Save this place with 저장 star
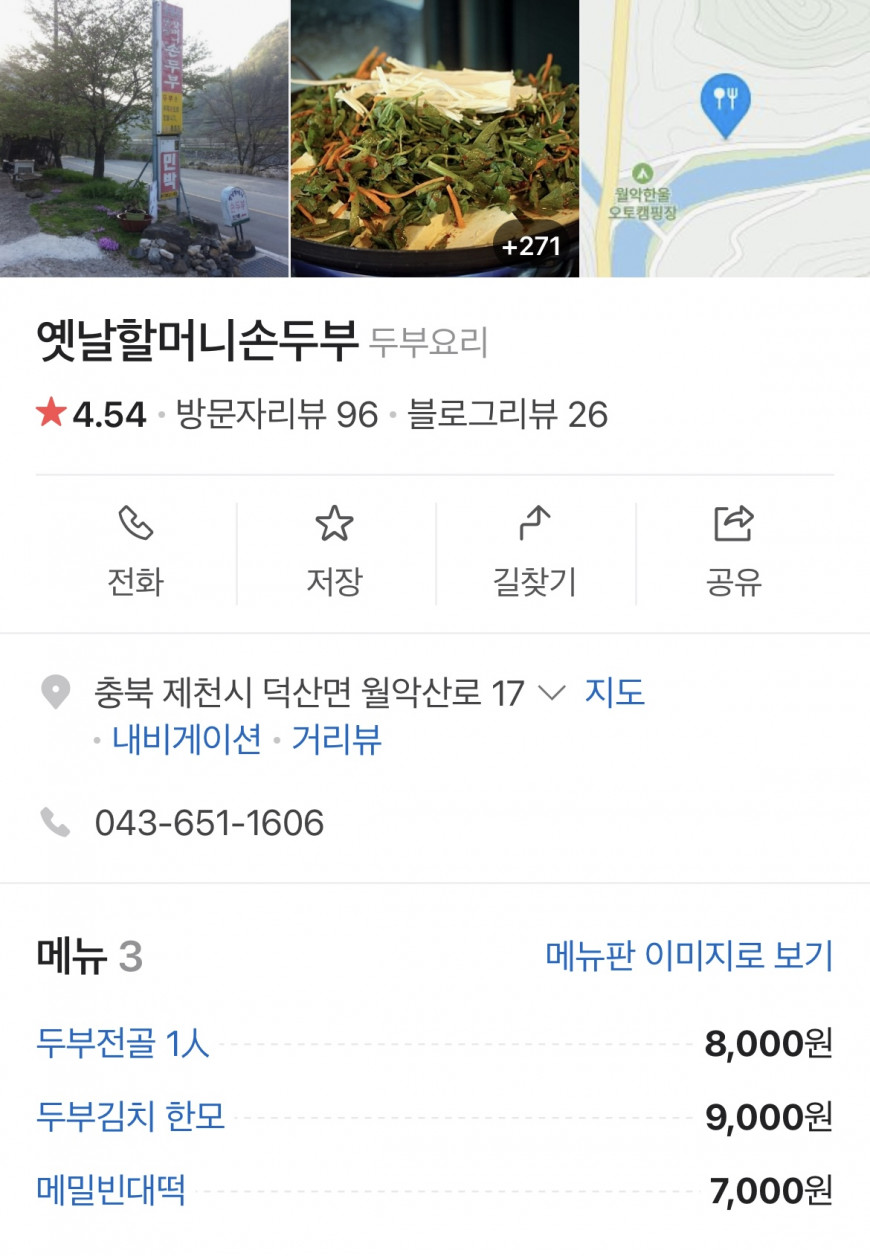Viewport: 870px width, 1256px height. click(335, 553)
